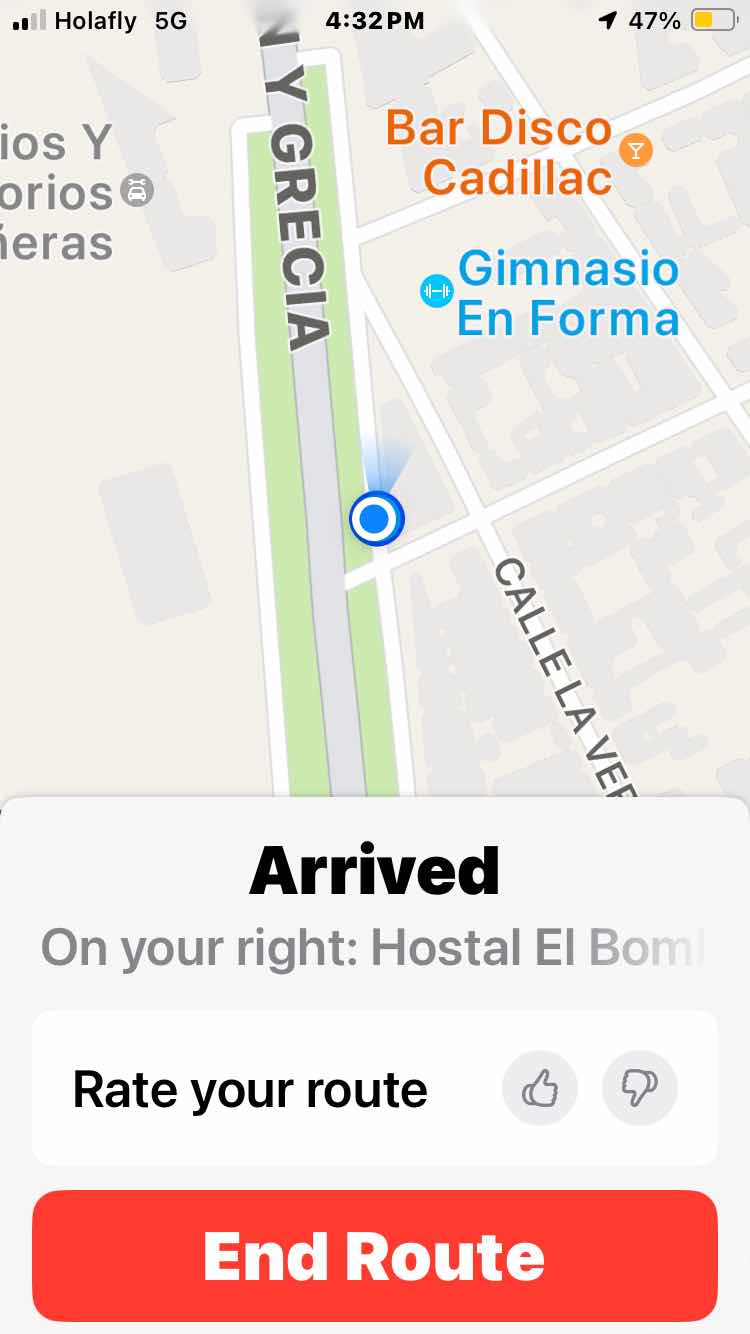
Task: Select Gimnasio En Forma on the map
Action: pos(437,291)
